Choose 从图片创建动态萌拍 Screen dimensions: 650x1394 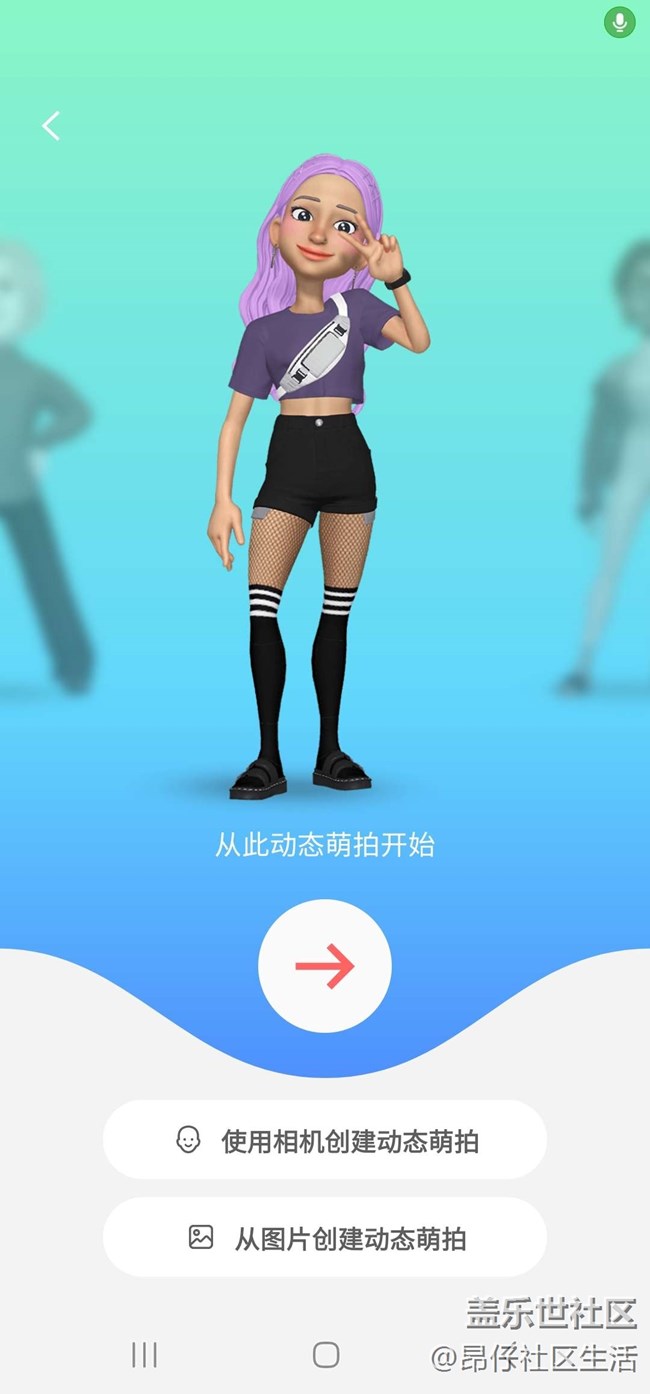[325, 1238]
